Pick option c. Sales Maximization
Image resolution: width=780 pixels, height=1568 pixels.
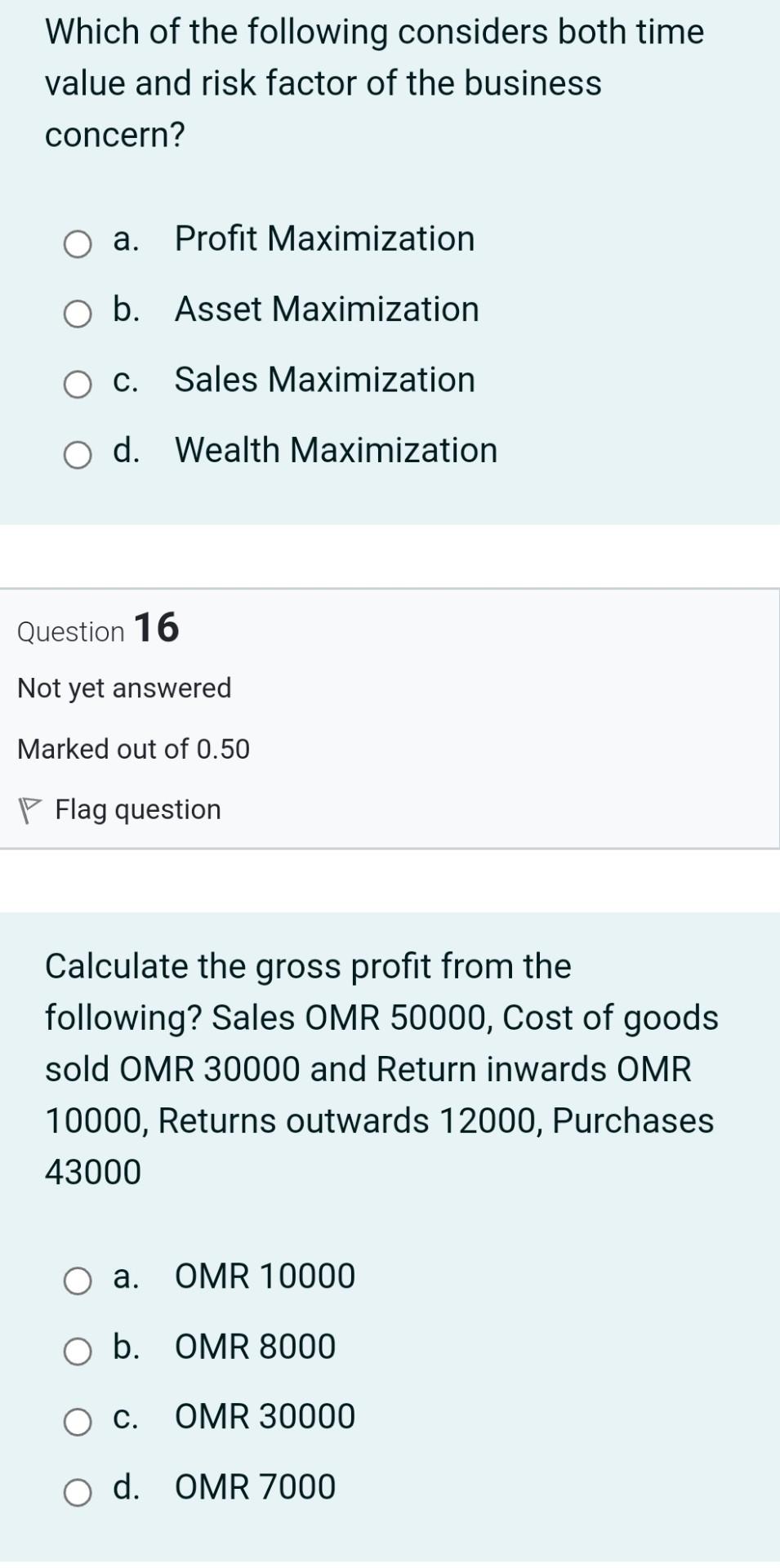click(x=78, y=384)
